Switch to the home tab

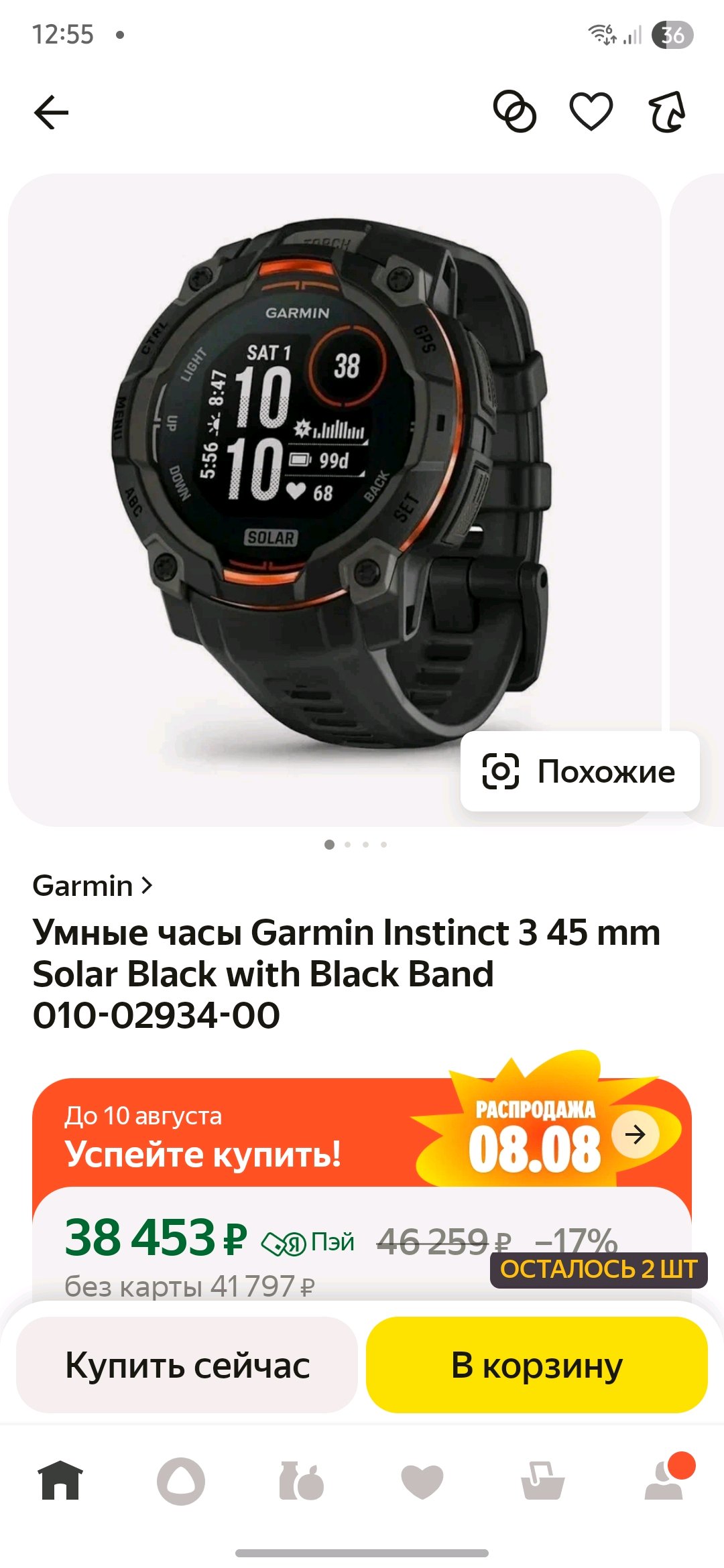point(60,1480)
